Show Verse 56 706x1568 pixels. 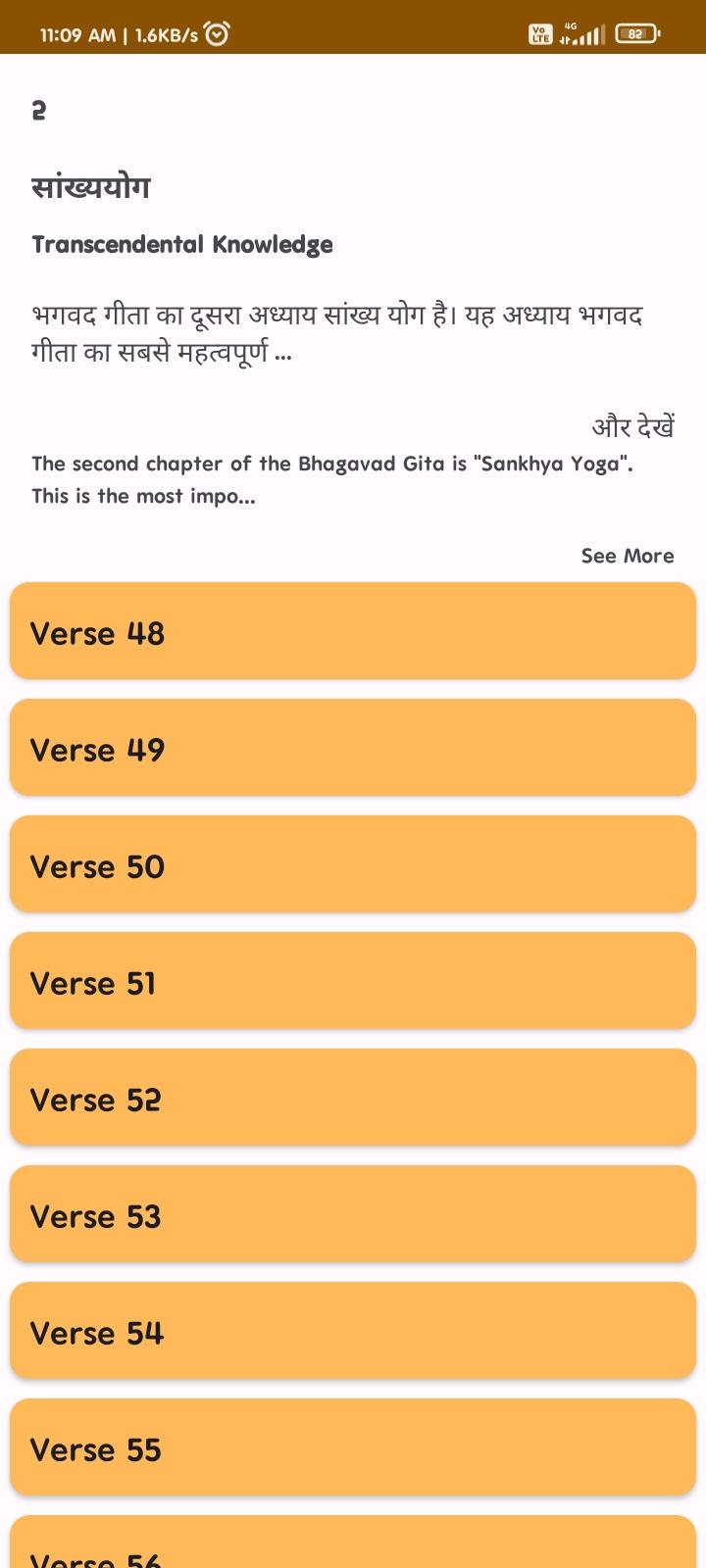pos(353,1548)
